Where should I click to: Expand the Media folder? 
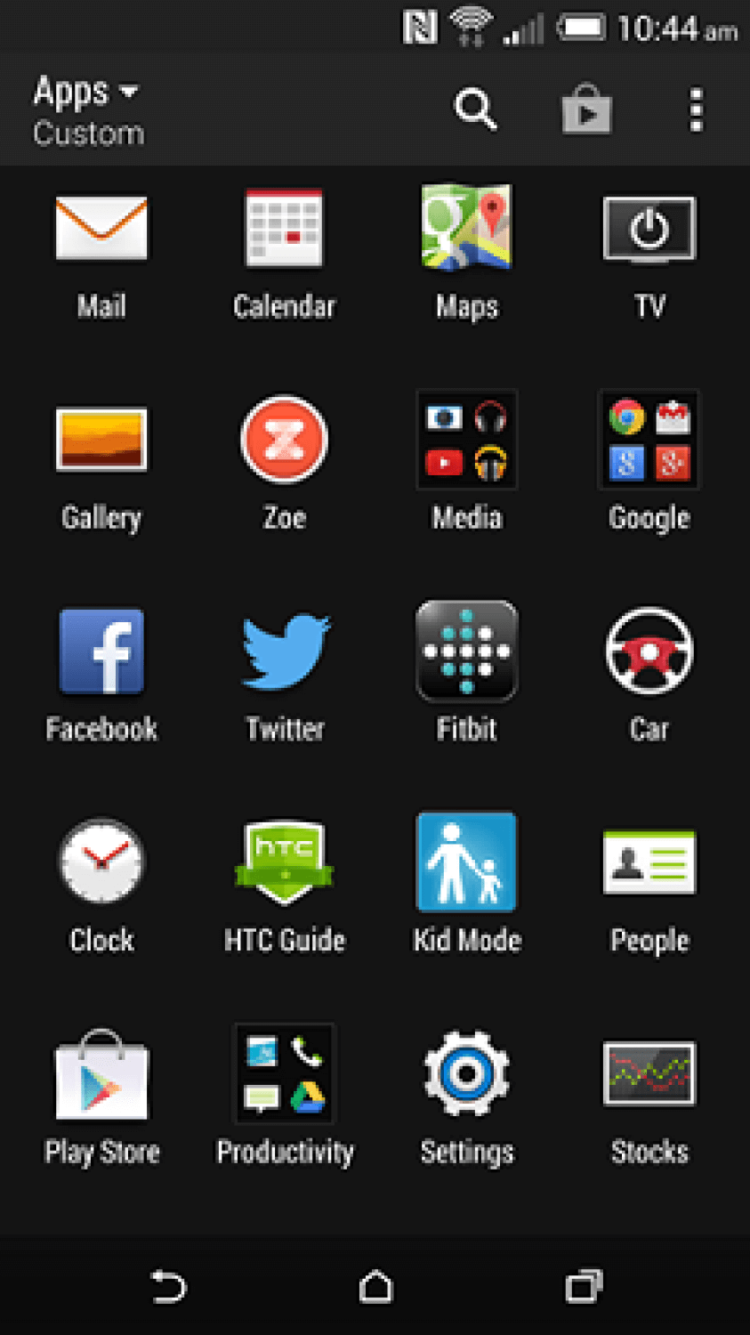pyautogui.click(x=466, y=440)
